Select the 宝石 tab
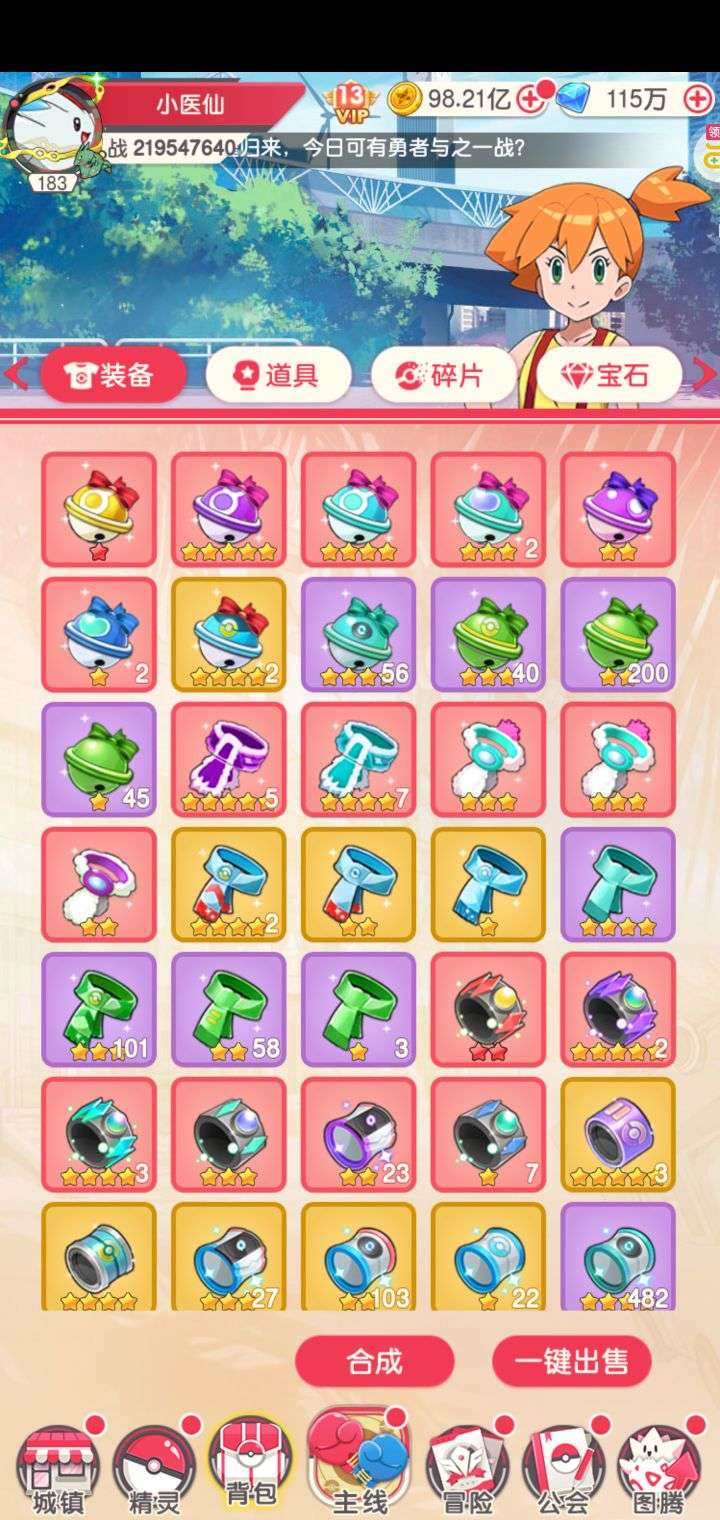The width and height of the screenshot is (720, 1520). [x=608, y=375]
